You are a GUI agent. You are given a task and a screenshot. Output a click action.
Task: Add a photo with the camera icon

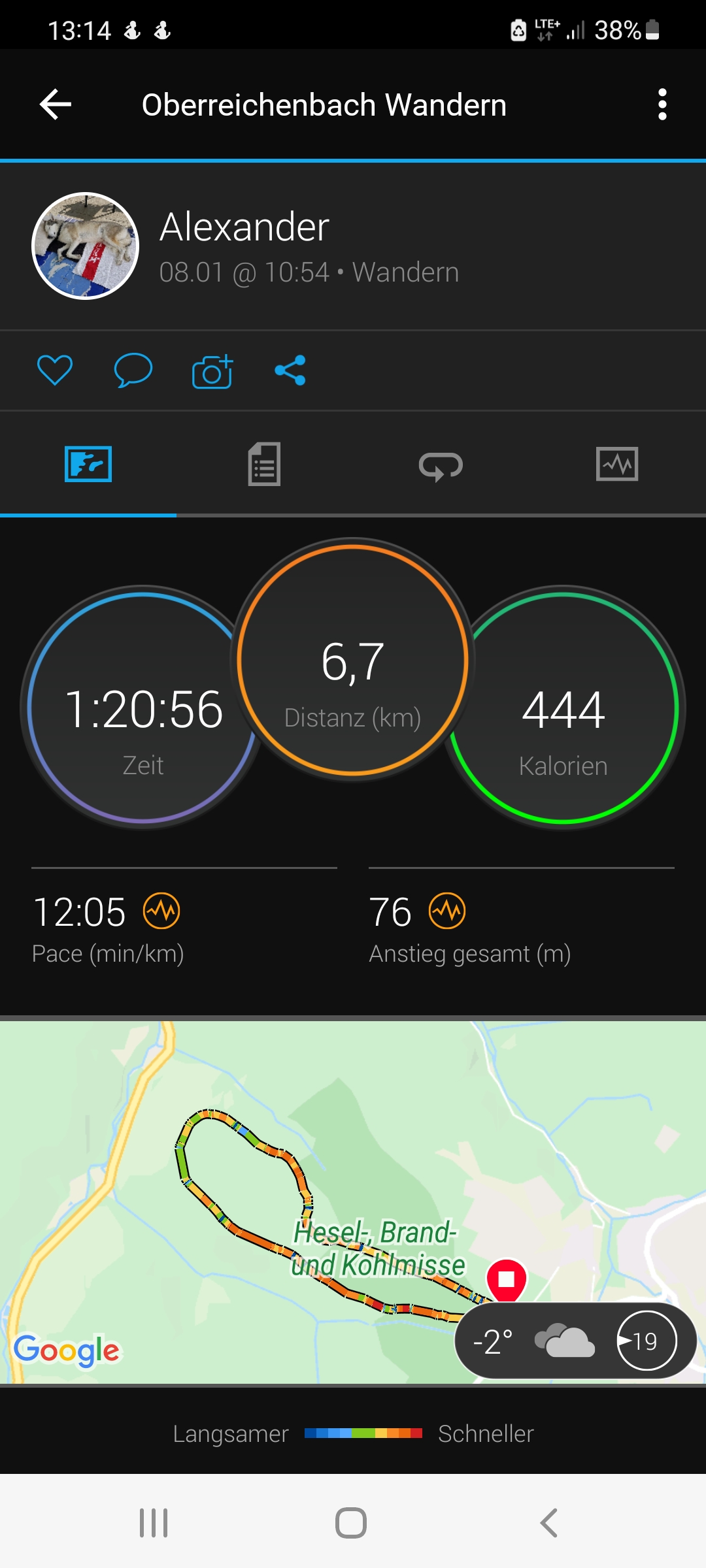[212, 371]
